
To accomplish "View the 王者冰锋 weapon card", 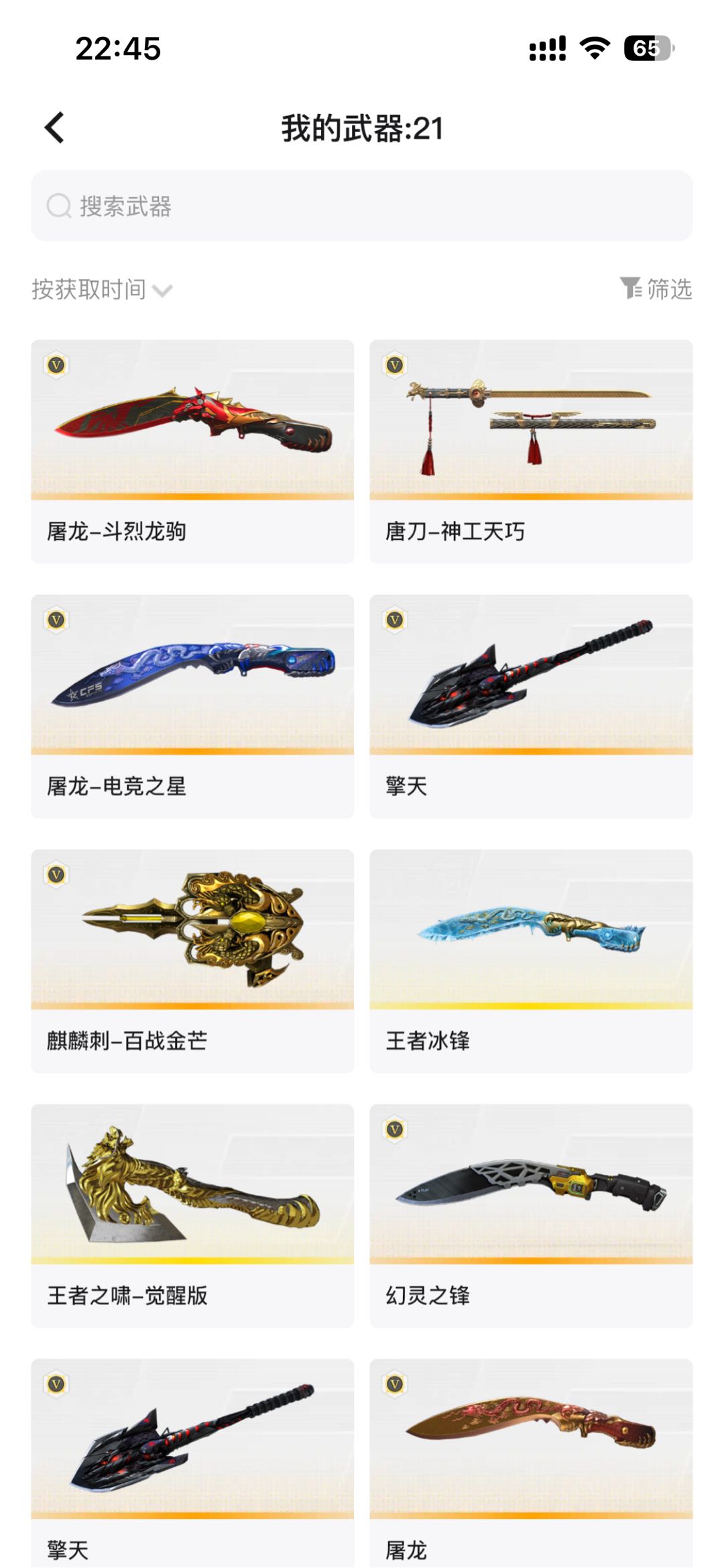I will click(x=531, y=960).
